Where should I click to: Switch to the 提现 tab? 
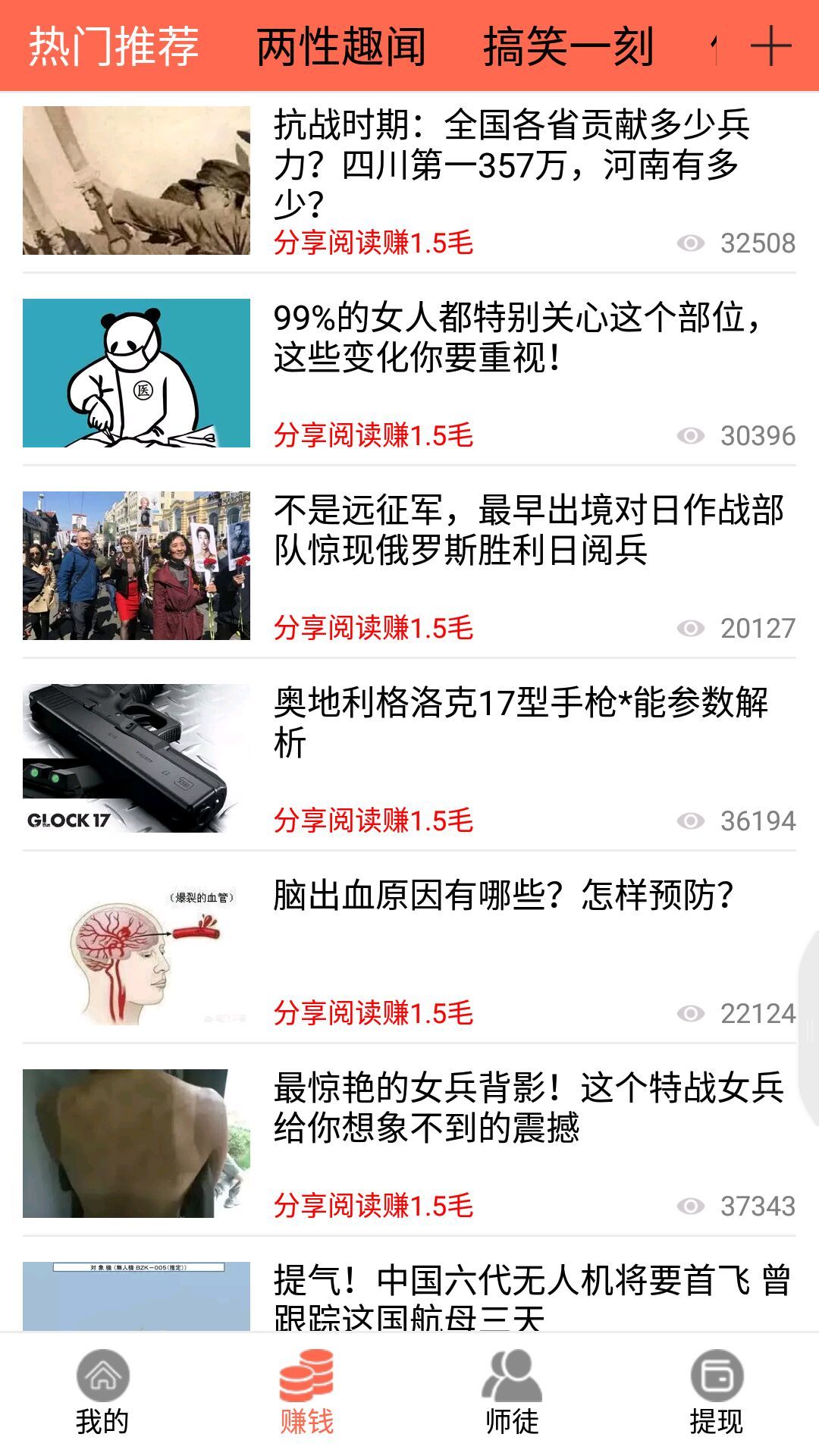coord(717,1392)
